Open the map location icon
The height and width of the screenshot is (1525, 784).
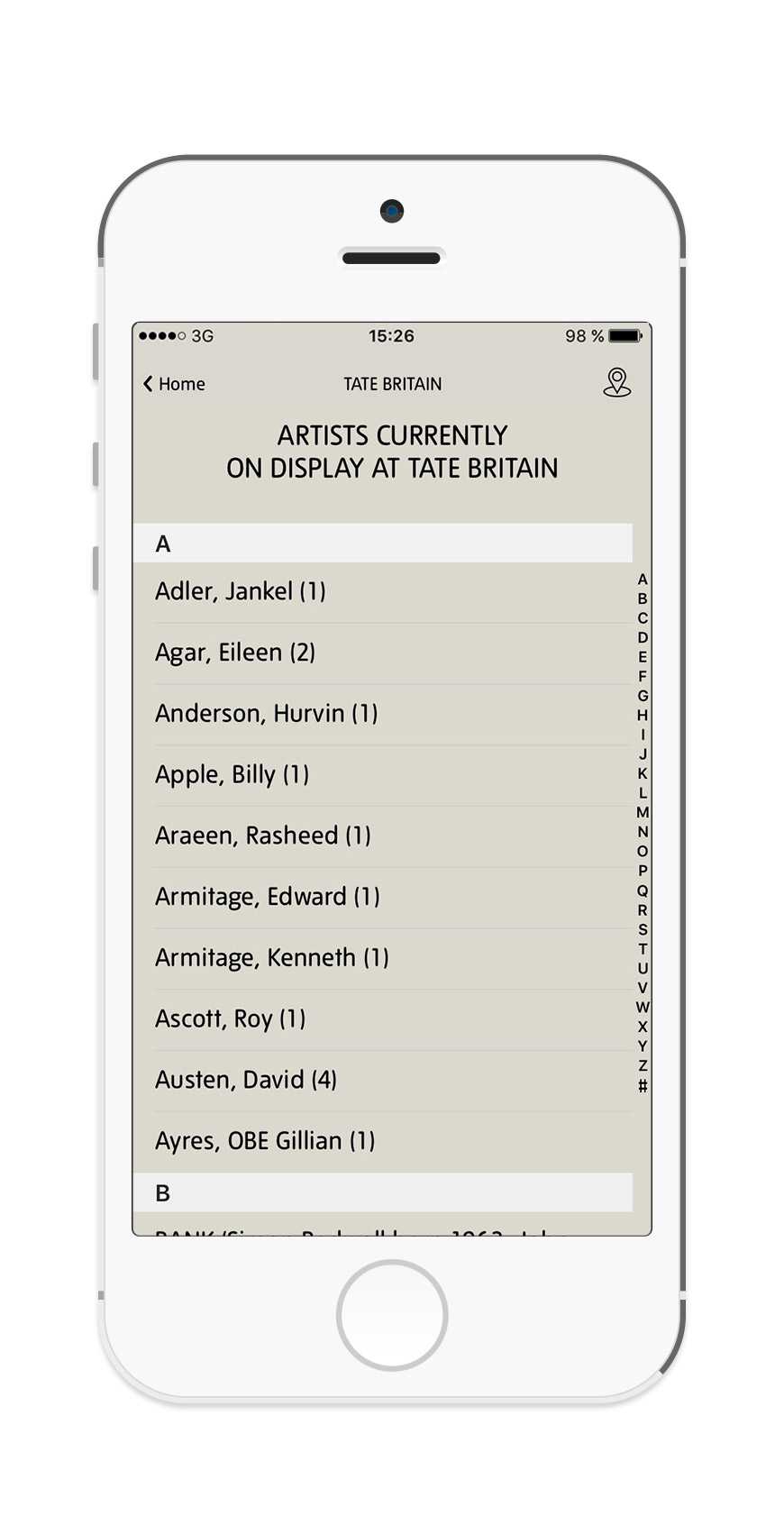(x=616, y=383)
